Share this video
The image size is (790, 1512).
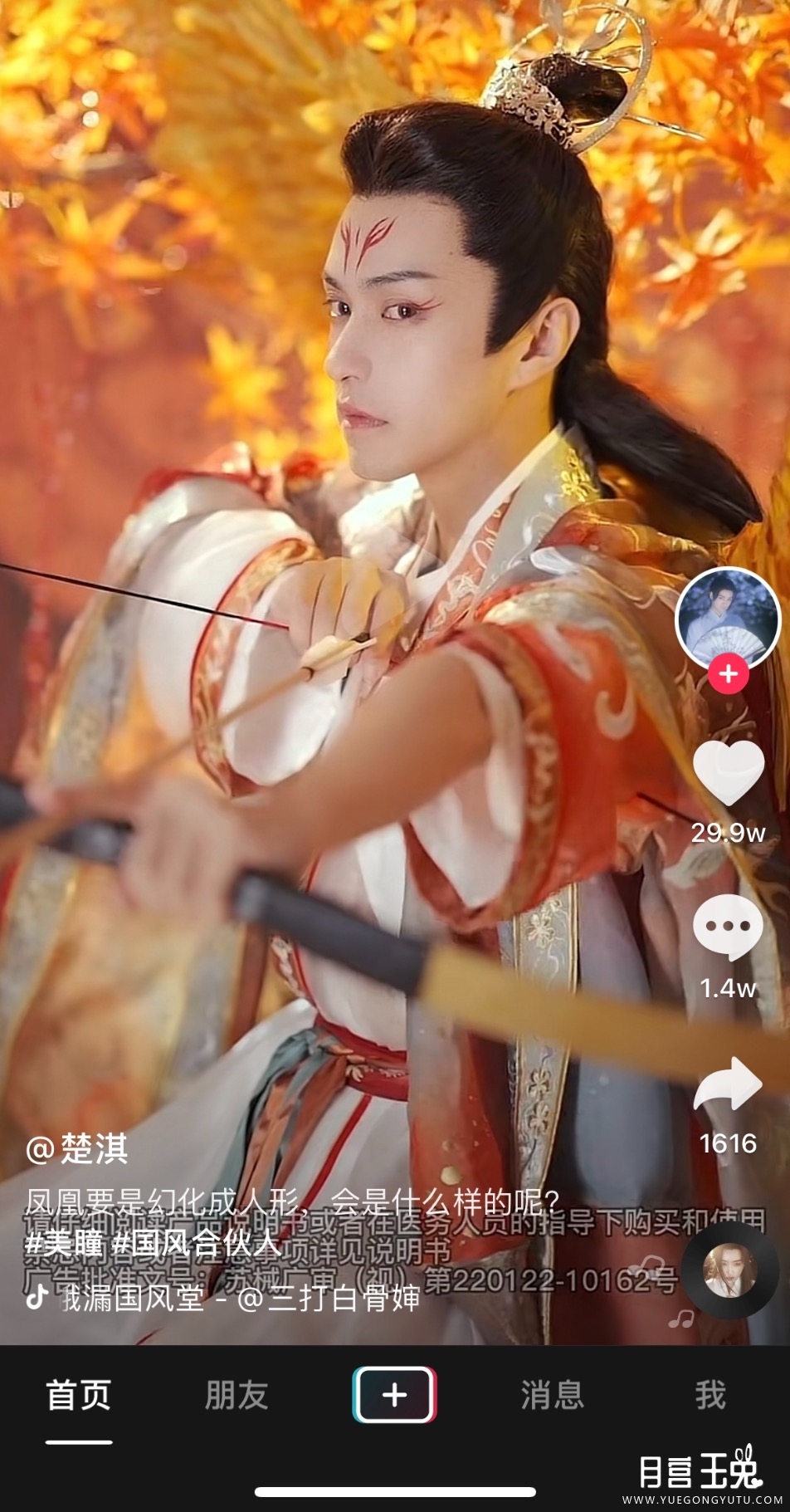click(x=728, y=1084)
